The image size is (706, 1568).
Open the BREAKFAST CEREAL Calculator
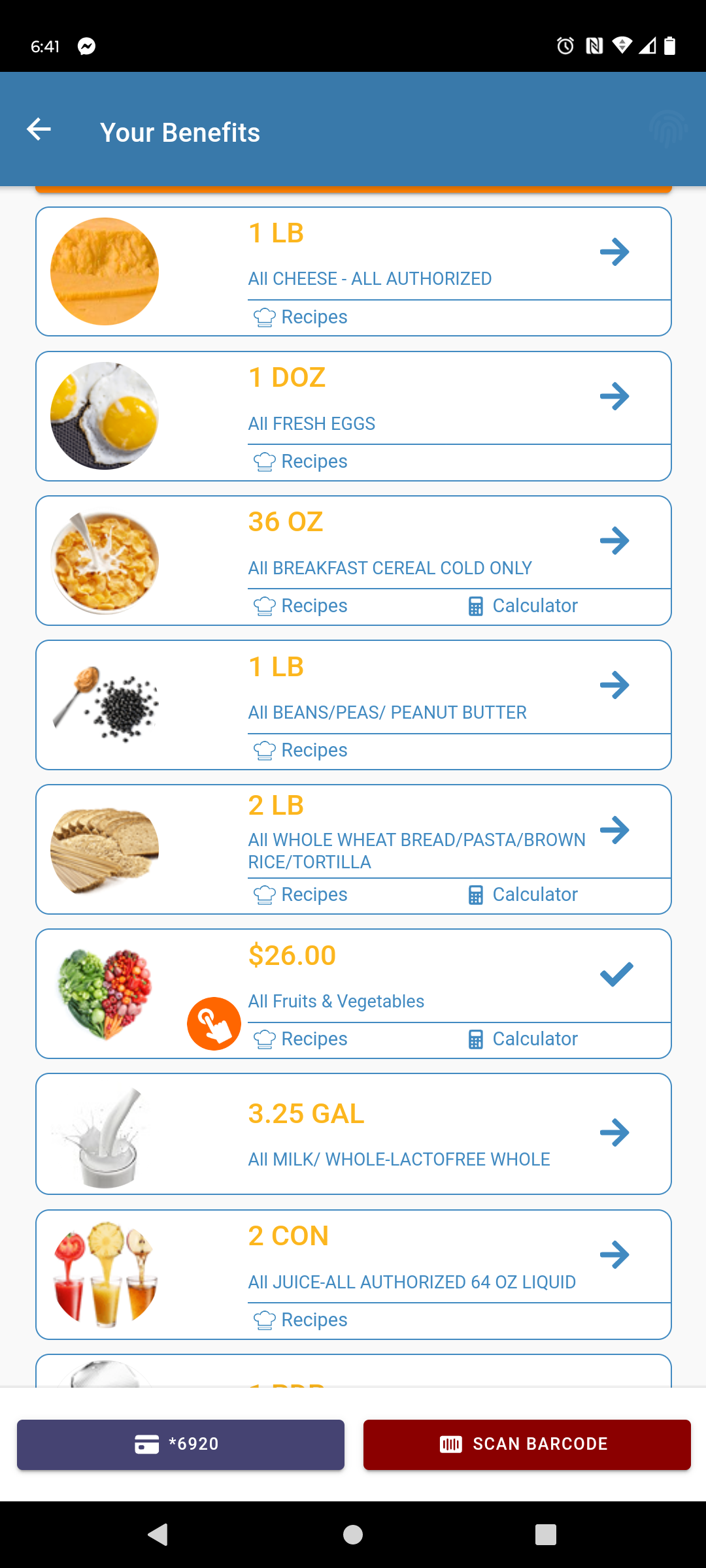(x=523, y=606)
